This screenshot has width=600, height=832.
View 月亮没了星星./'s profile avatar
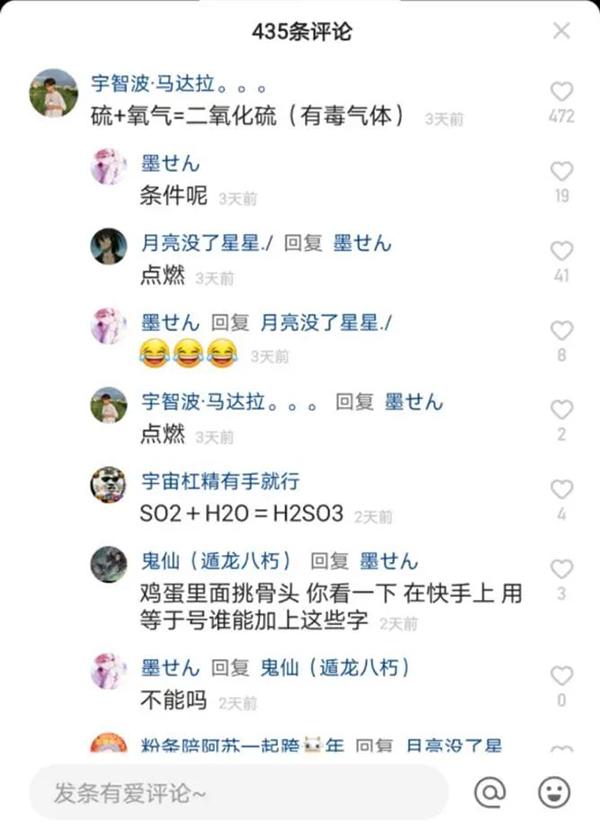click(109, 245)
